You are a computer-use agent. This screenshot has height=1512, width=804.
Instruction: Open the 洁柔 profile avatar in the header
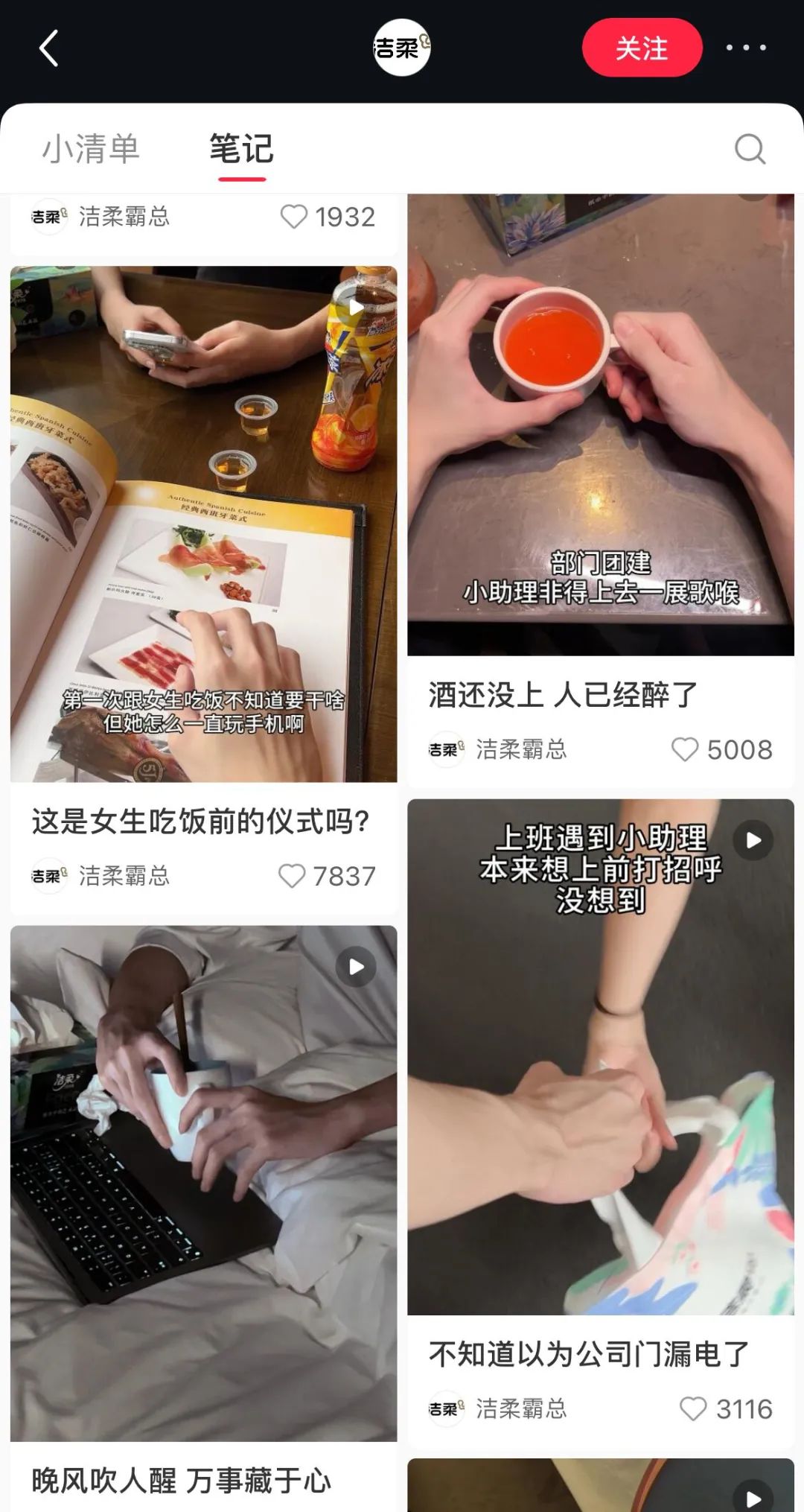402,48
